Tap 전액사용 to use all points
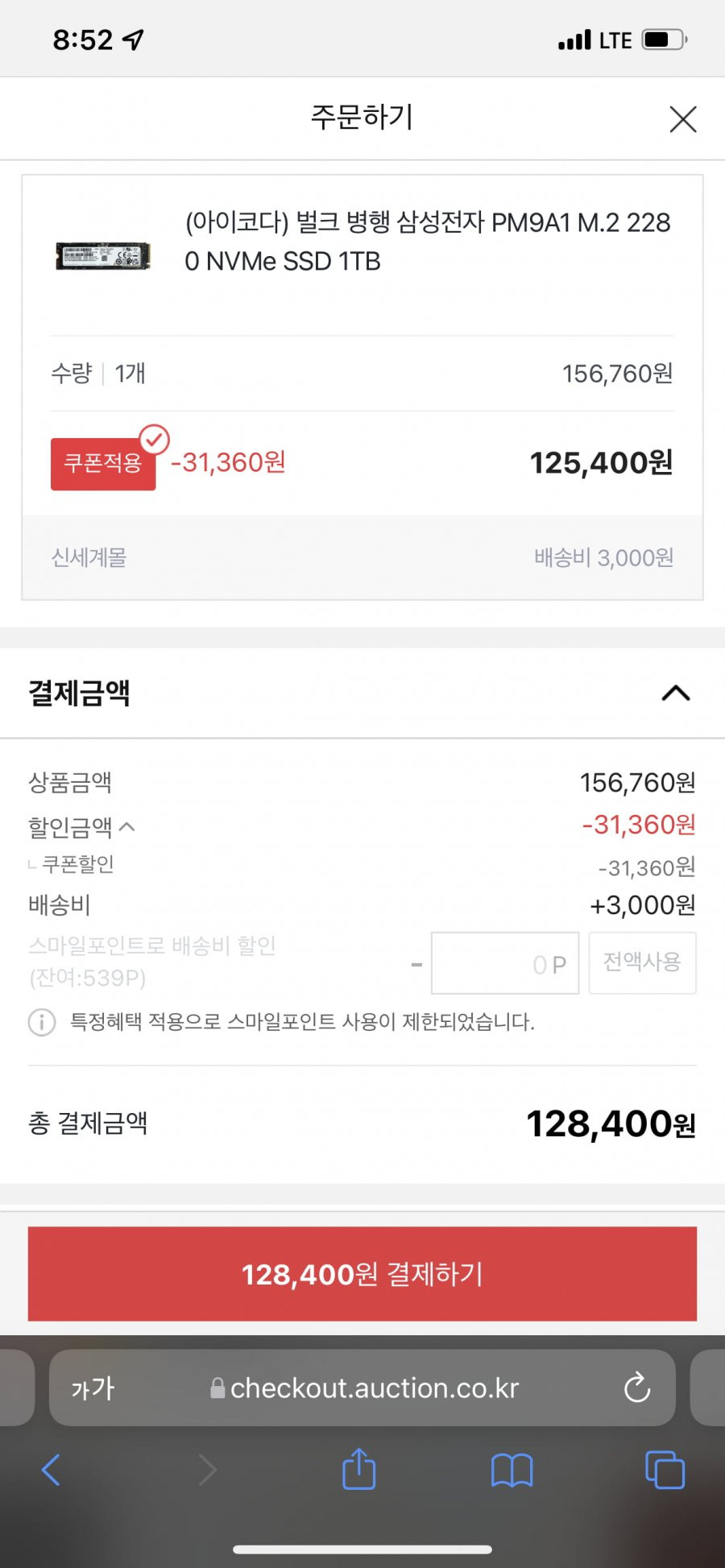Image resolution: width=725 pixels, height=1568 pixels. pyautogui.click(x=642, y=962)
